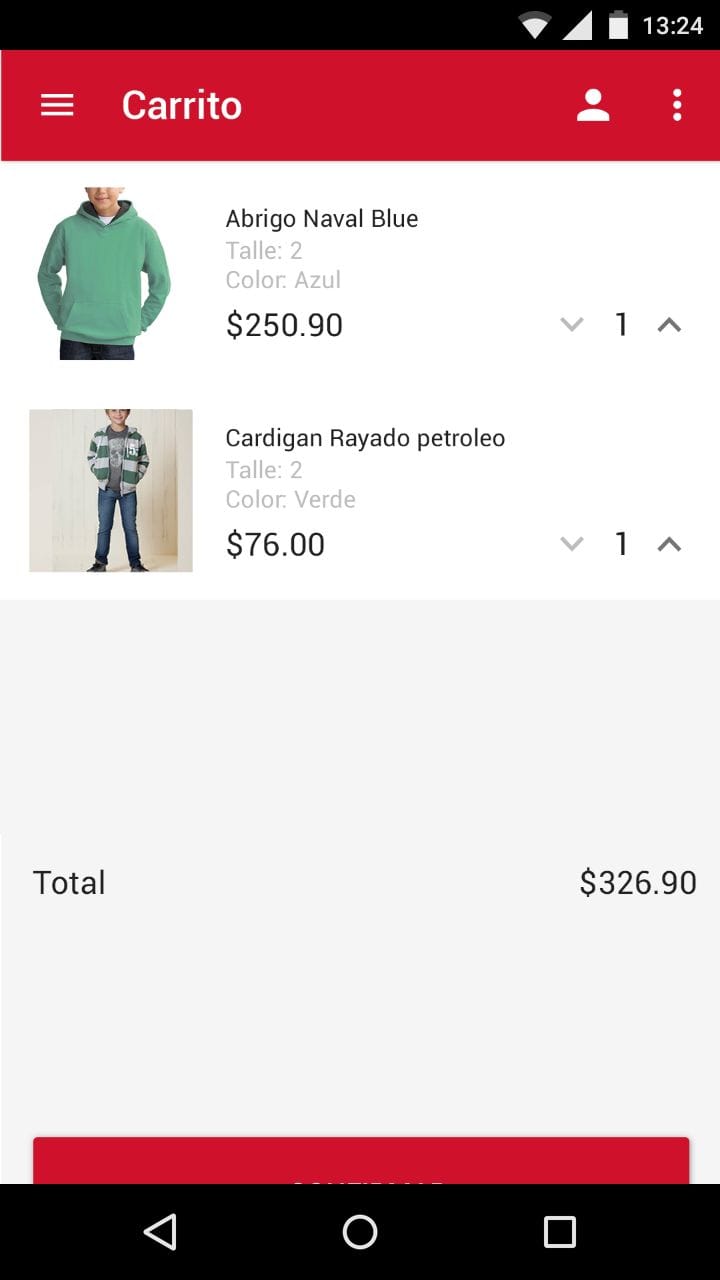Open the Cardigan Rayado petroleo product image
720x1280 pixels.
click(x=111, y=490)
